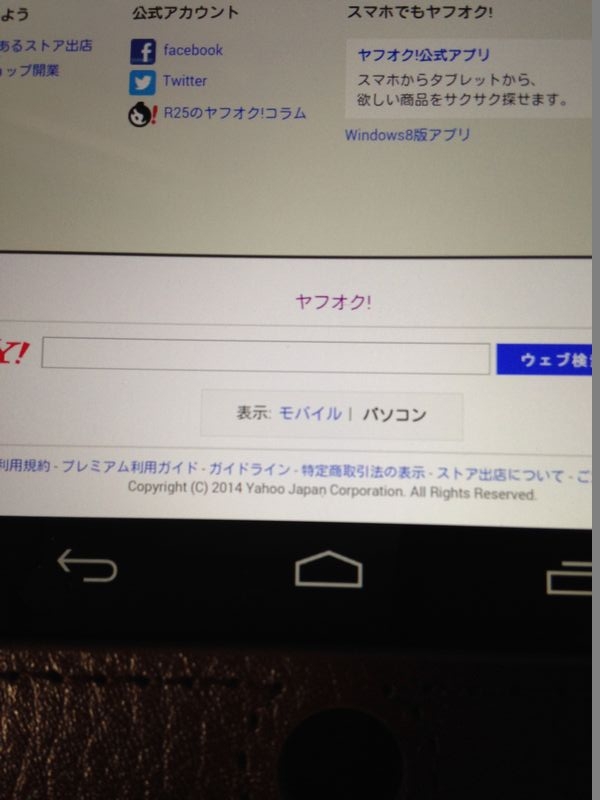Tap the ウェブ検索 button

click(x=548, y=360)
